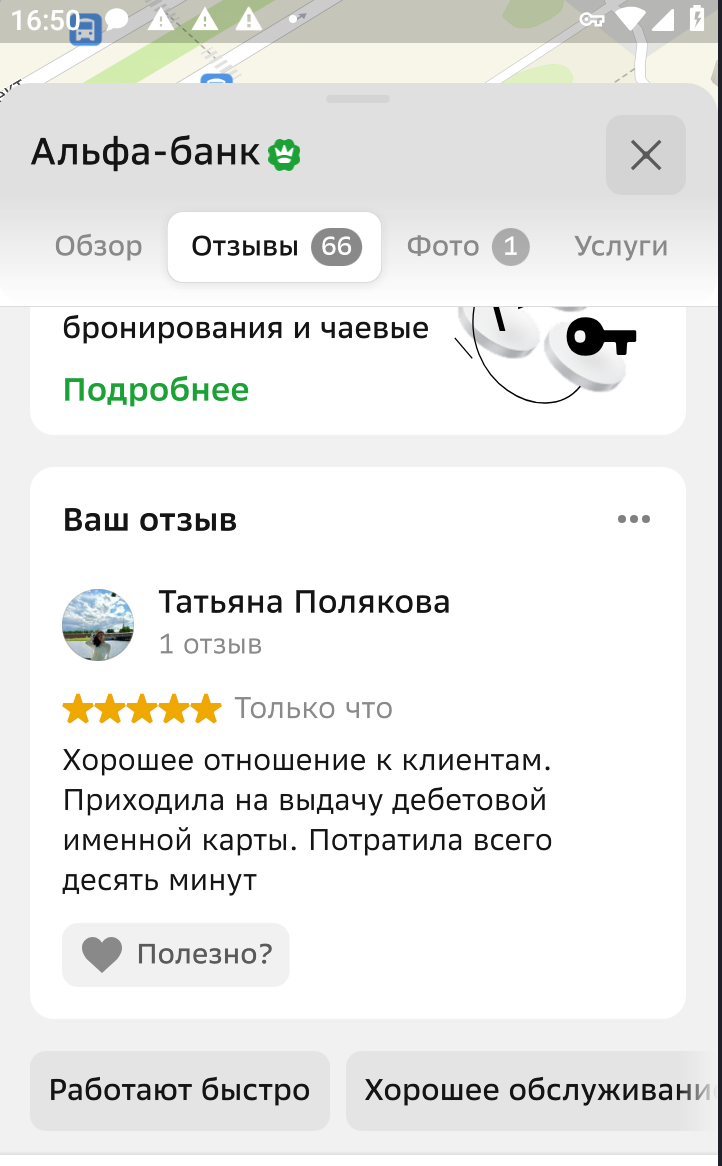Select the Хорошее обслуживание chip
Image resolution: width=722 pixels, height=1166 pixels.
coord(535,1090)
